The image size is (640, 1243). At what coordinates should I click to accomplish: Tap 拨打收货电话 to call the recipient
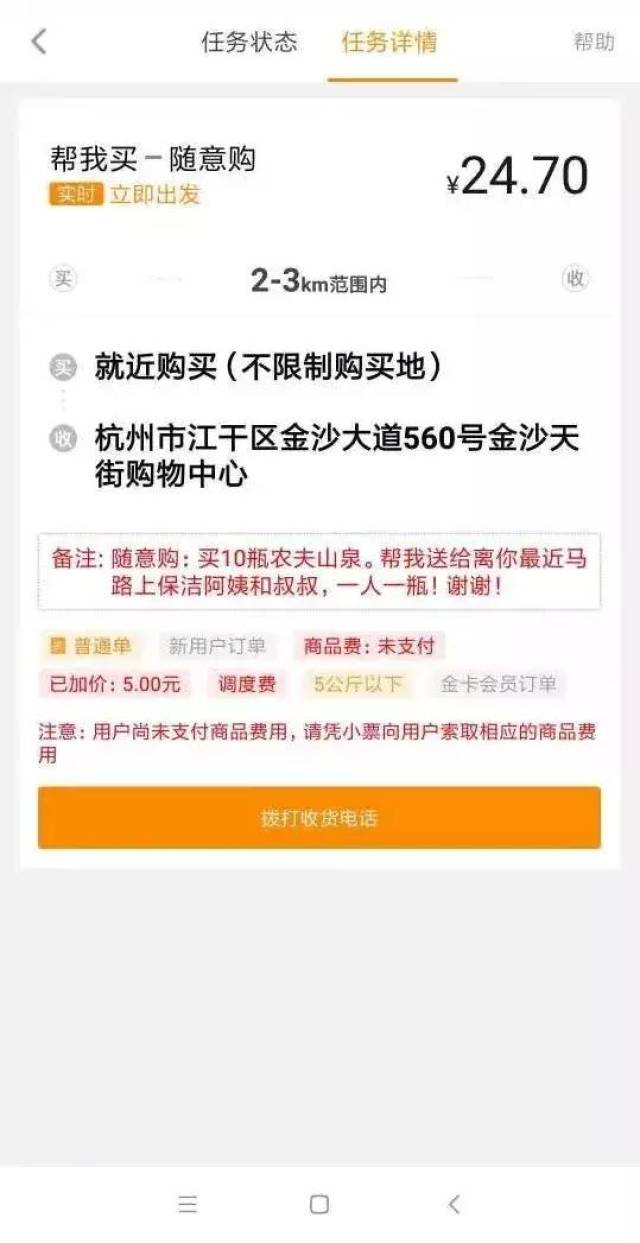[319, 818]
